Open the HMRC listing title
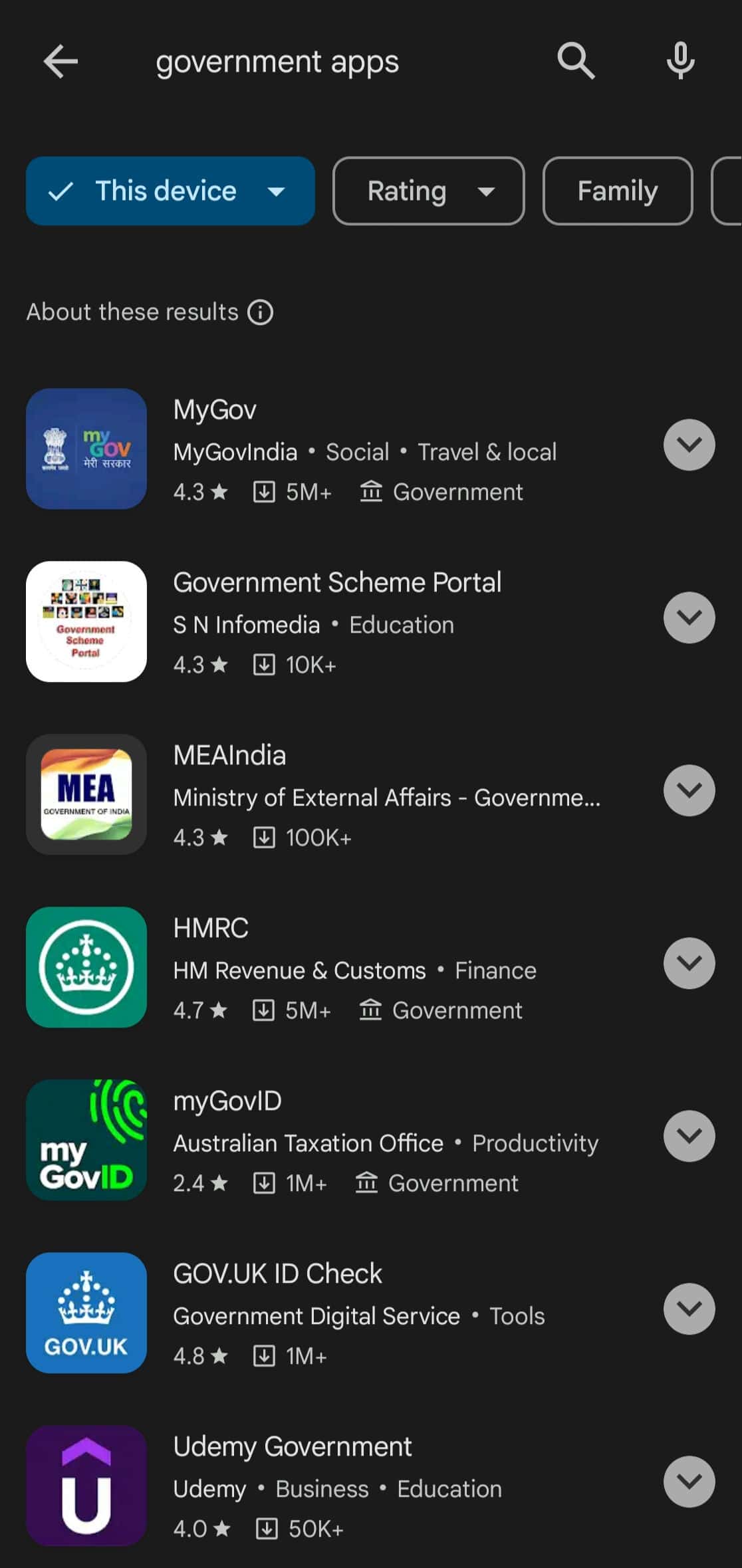Screen dimensions: 742x1568 tap(209, 927)
